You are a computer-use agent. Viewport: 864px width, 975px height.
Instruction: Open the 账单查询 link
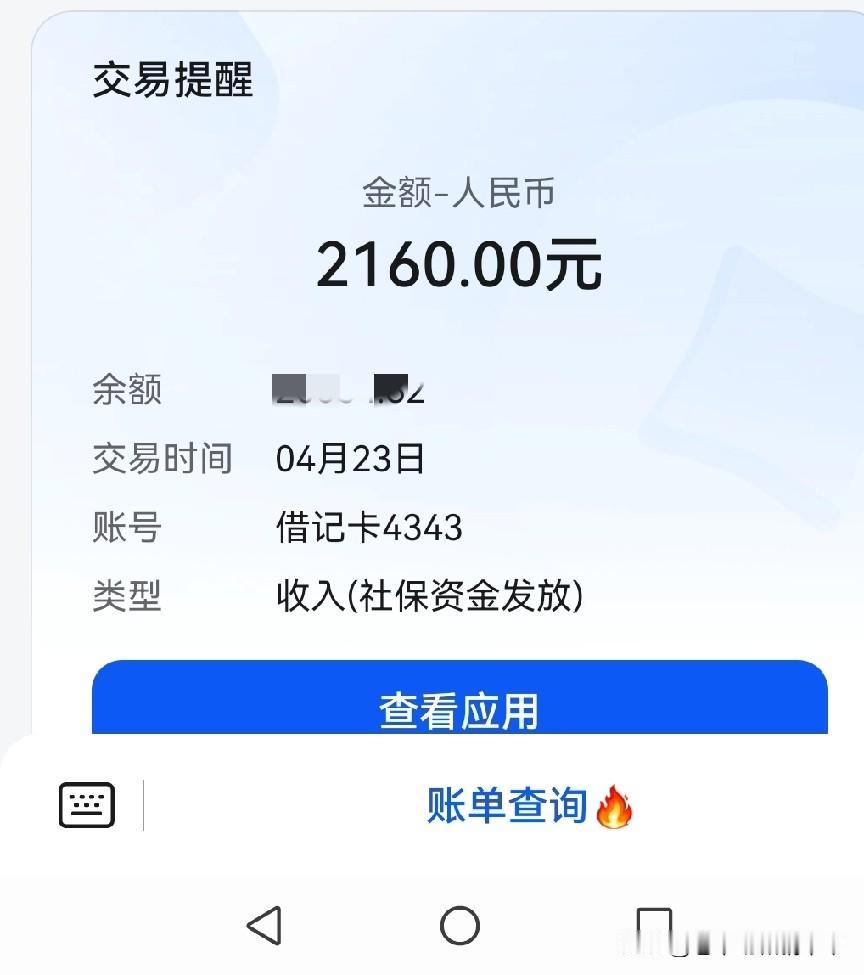pyautogui.click(x=507, y=806)
